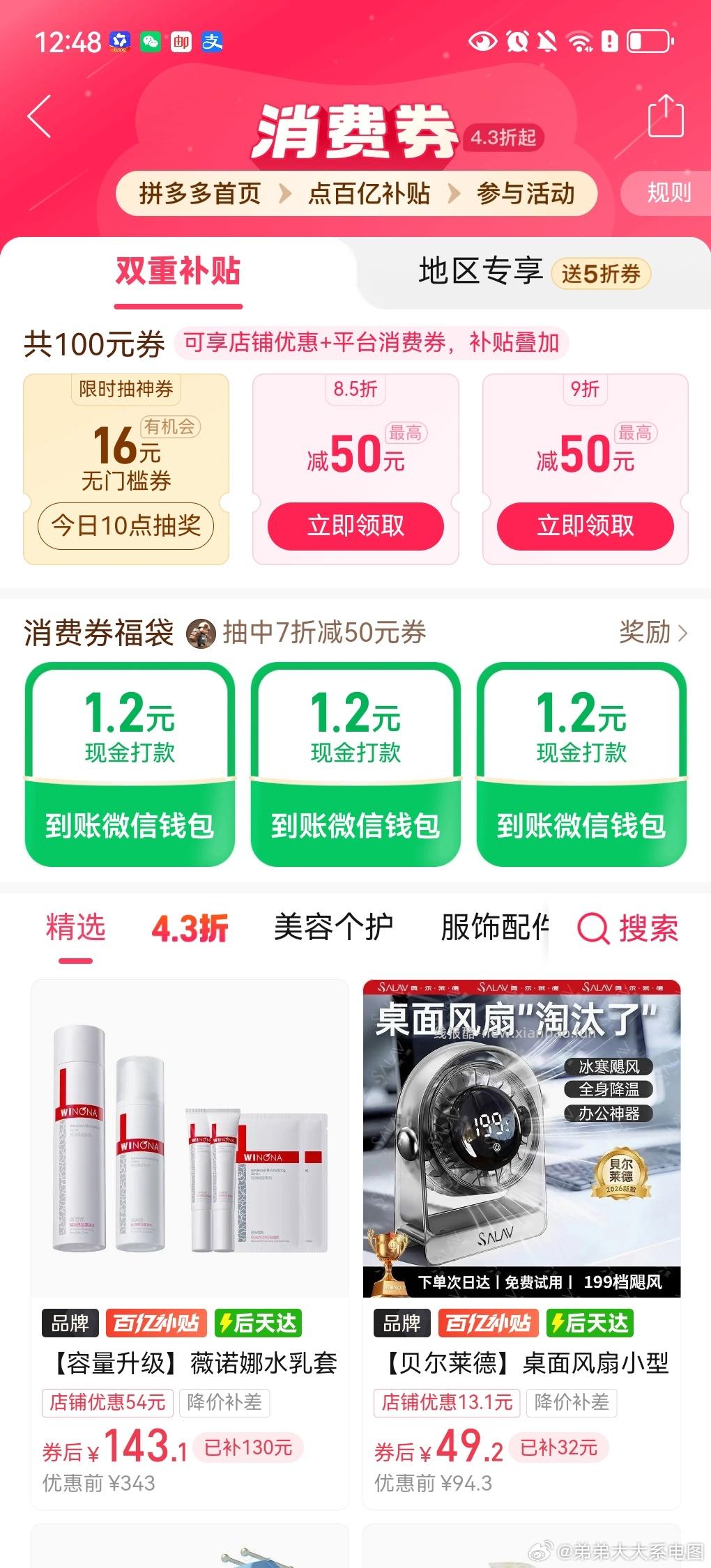Expand the 奖励 section via its chevron
The image size is (711, 1568).
pos(652,634)
